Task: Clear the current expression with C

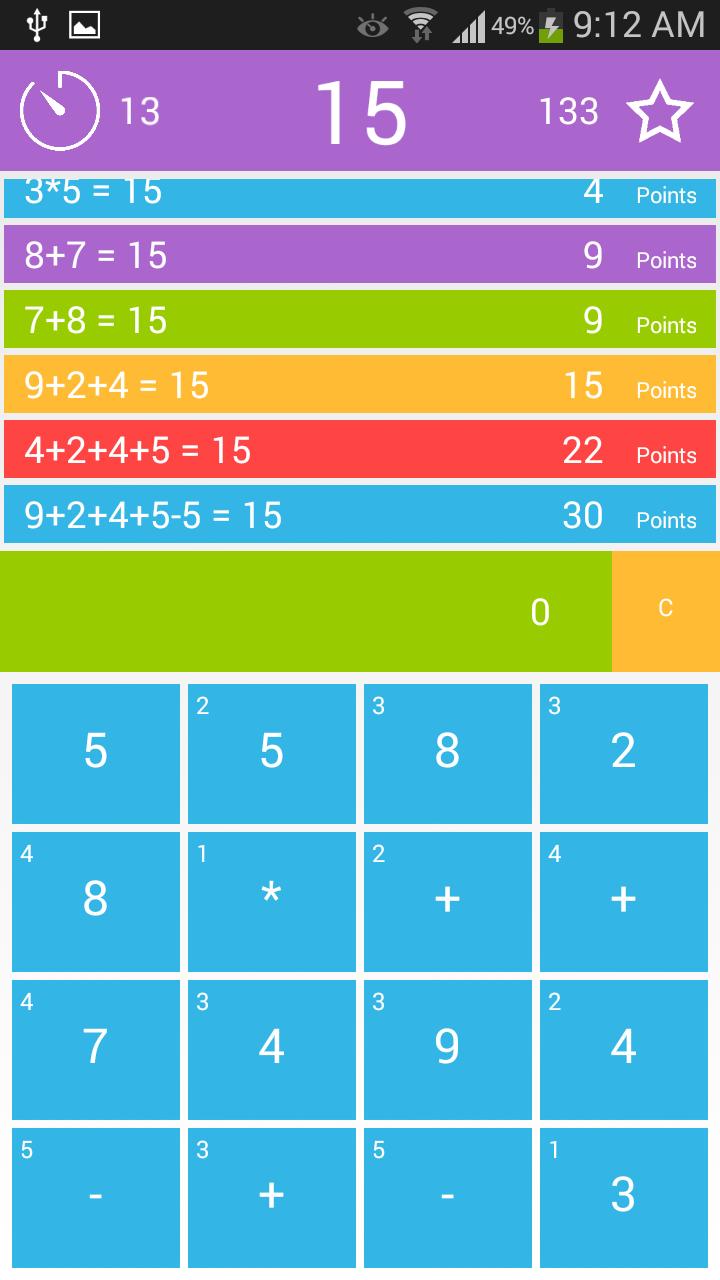Action: pyautogui.click(x=665, y=610)
